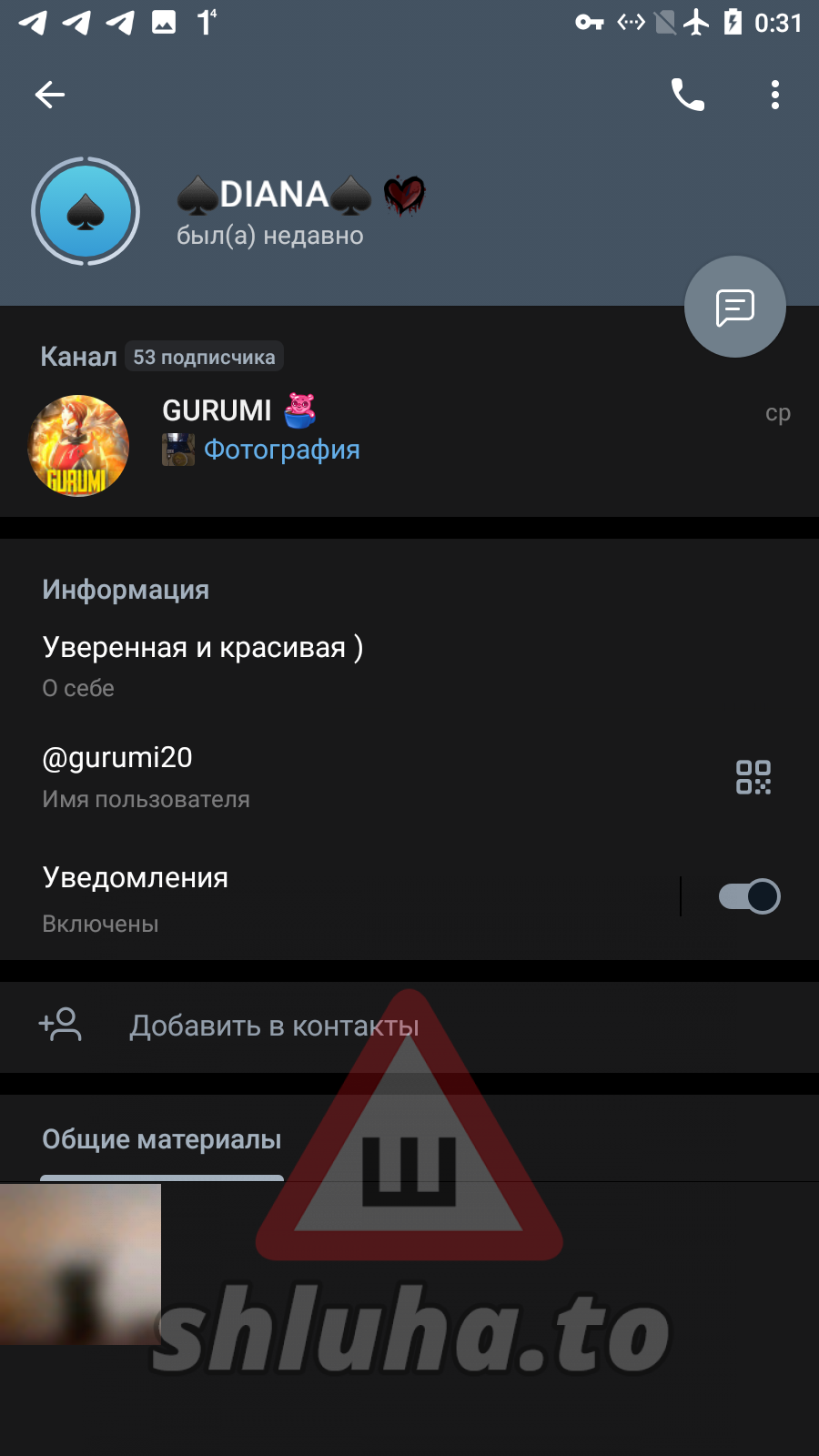
Task: Open the message chat floating button
Action: (734, 307)
